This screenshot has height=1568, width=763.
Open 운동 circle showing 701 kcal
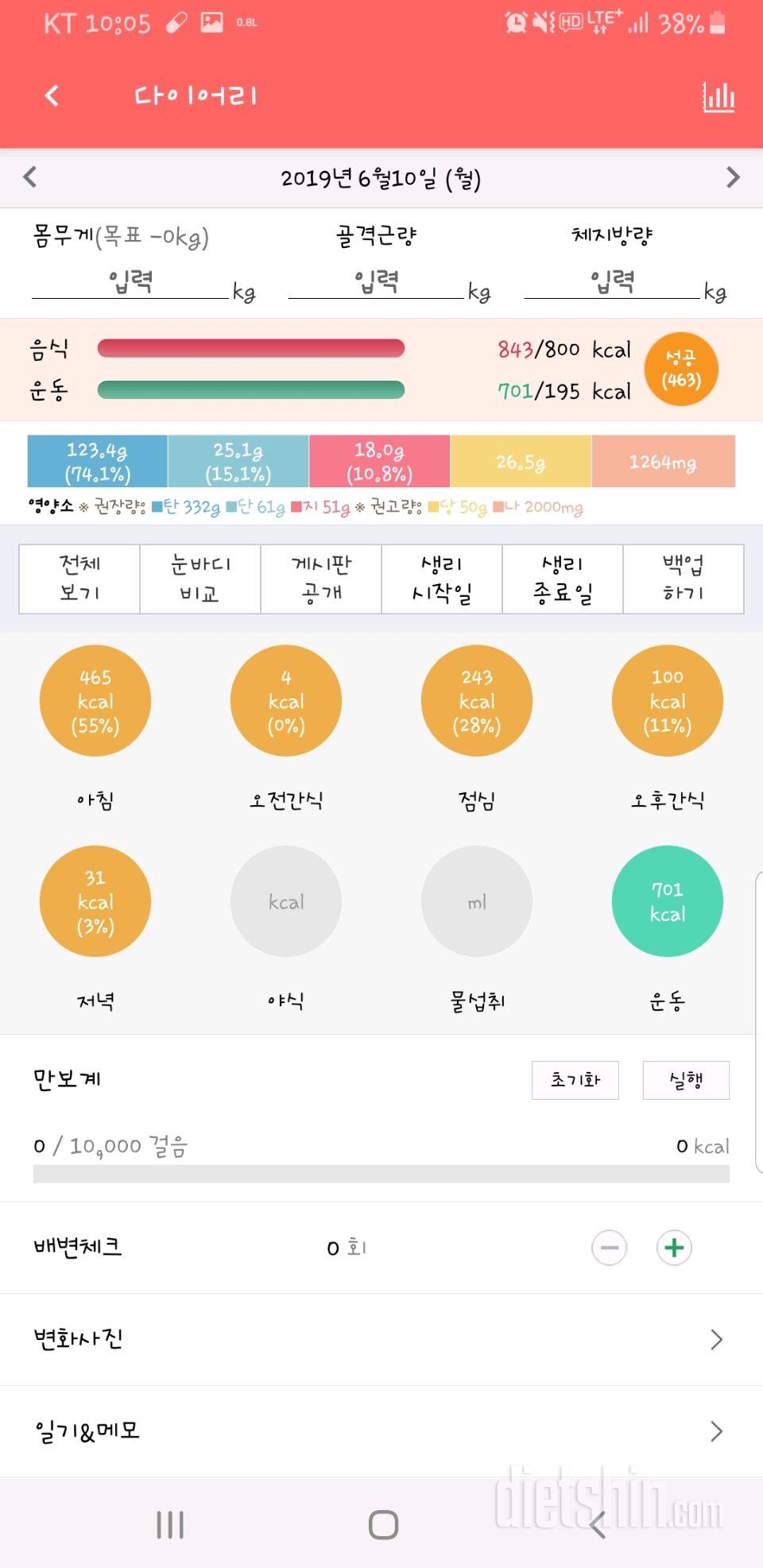click(x=667, y=901)
